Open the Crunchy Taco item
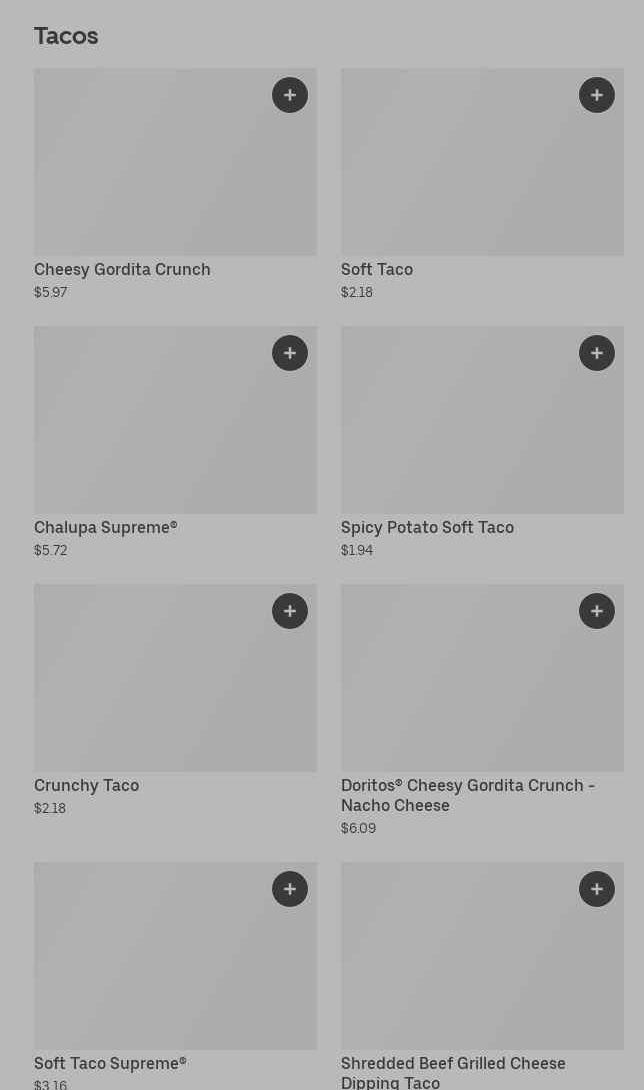This screenshot has width=644, height=1090. tap(150, 691)
